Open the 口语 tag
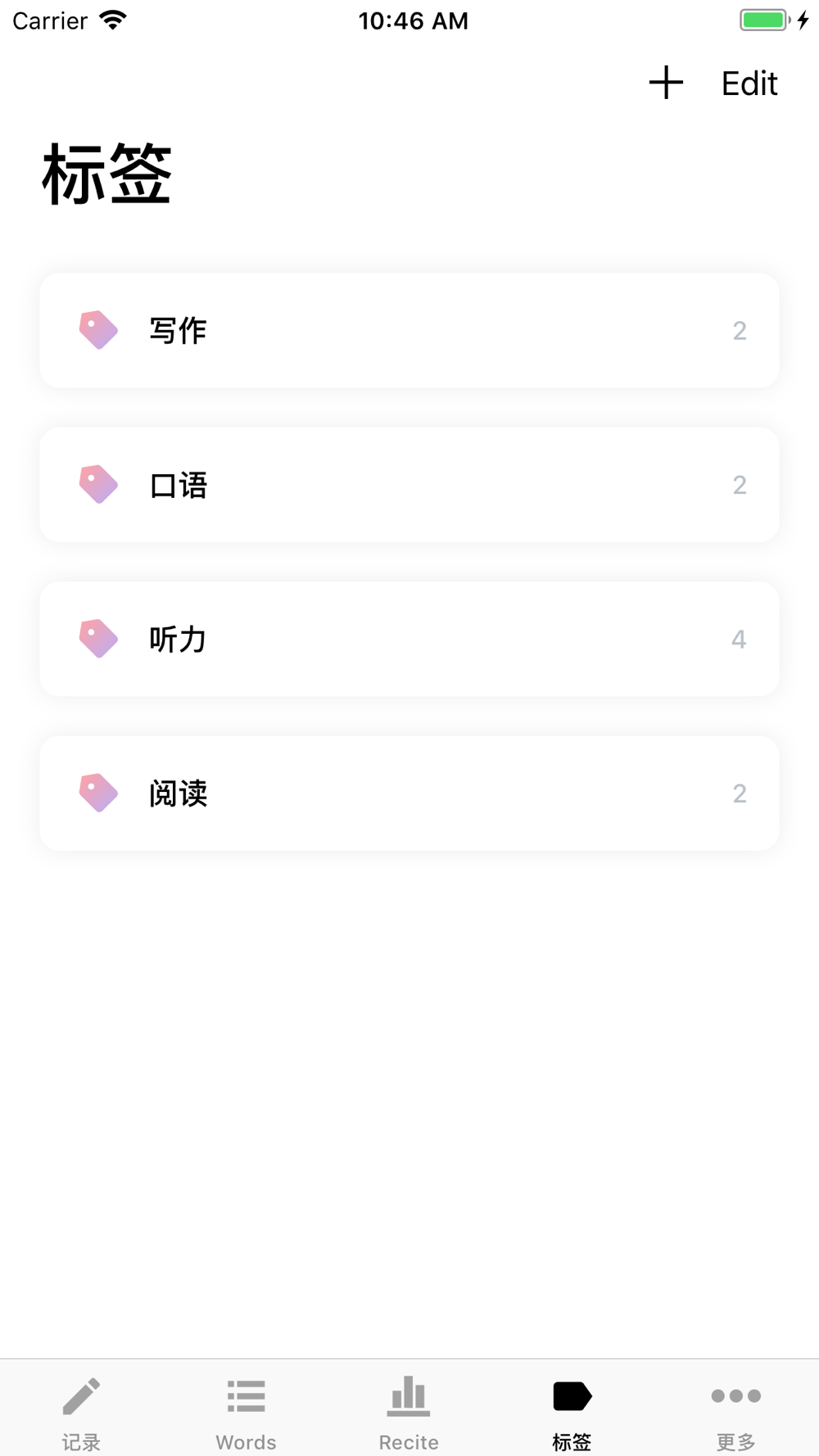 (409, 485)
